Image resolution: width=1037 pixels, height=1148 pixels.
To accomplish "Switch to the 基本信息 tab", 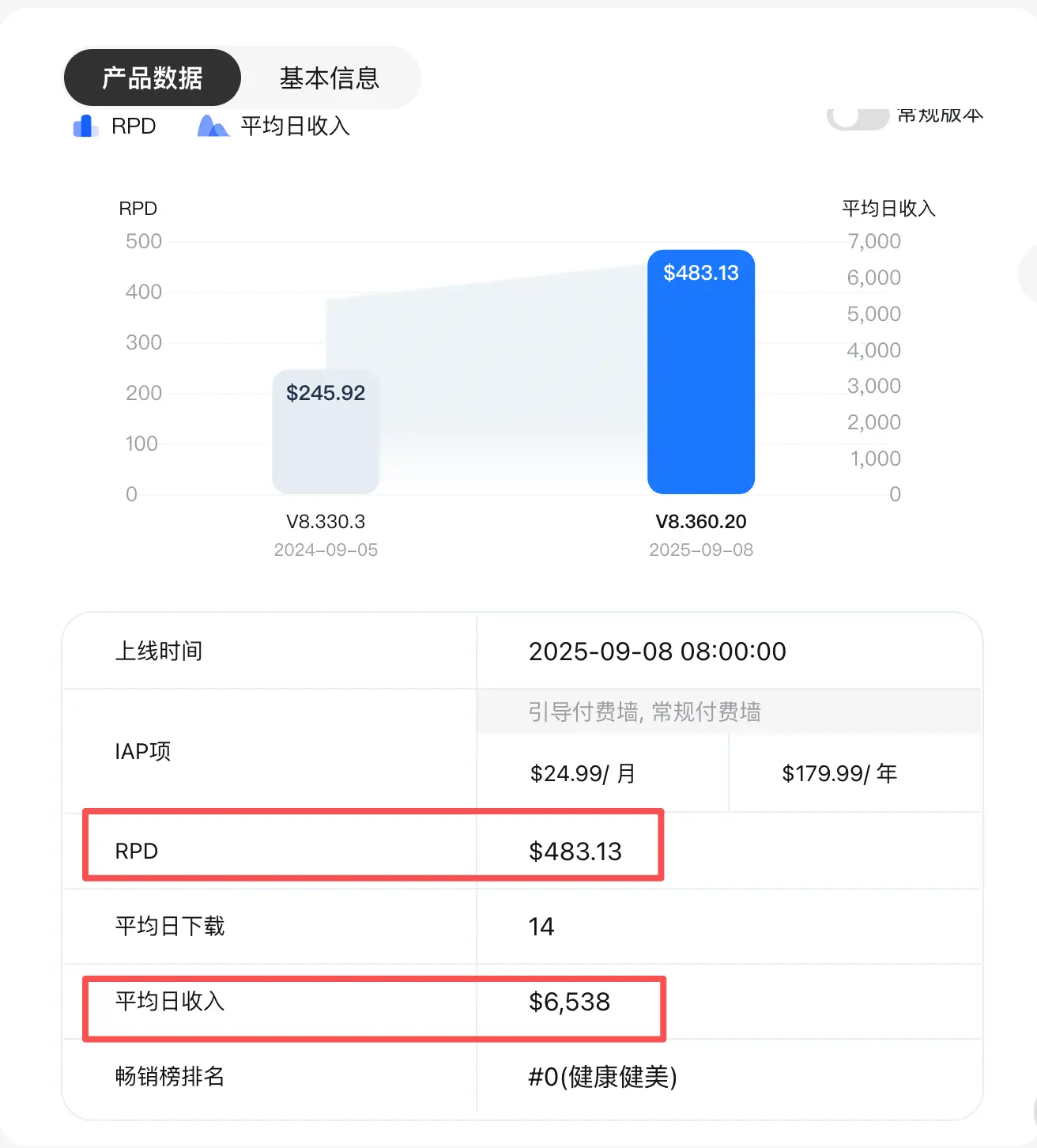I will (x=329, y=77).
